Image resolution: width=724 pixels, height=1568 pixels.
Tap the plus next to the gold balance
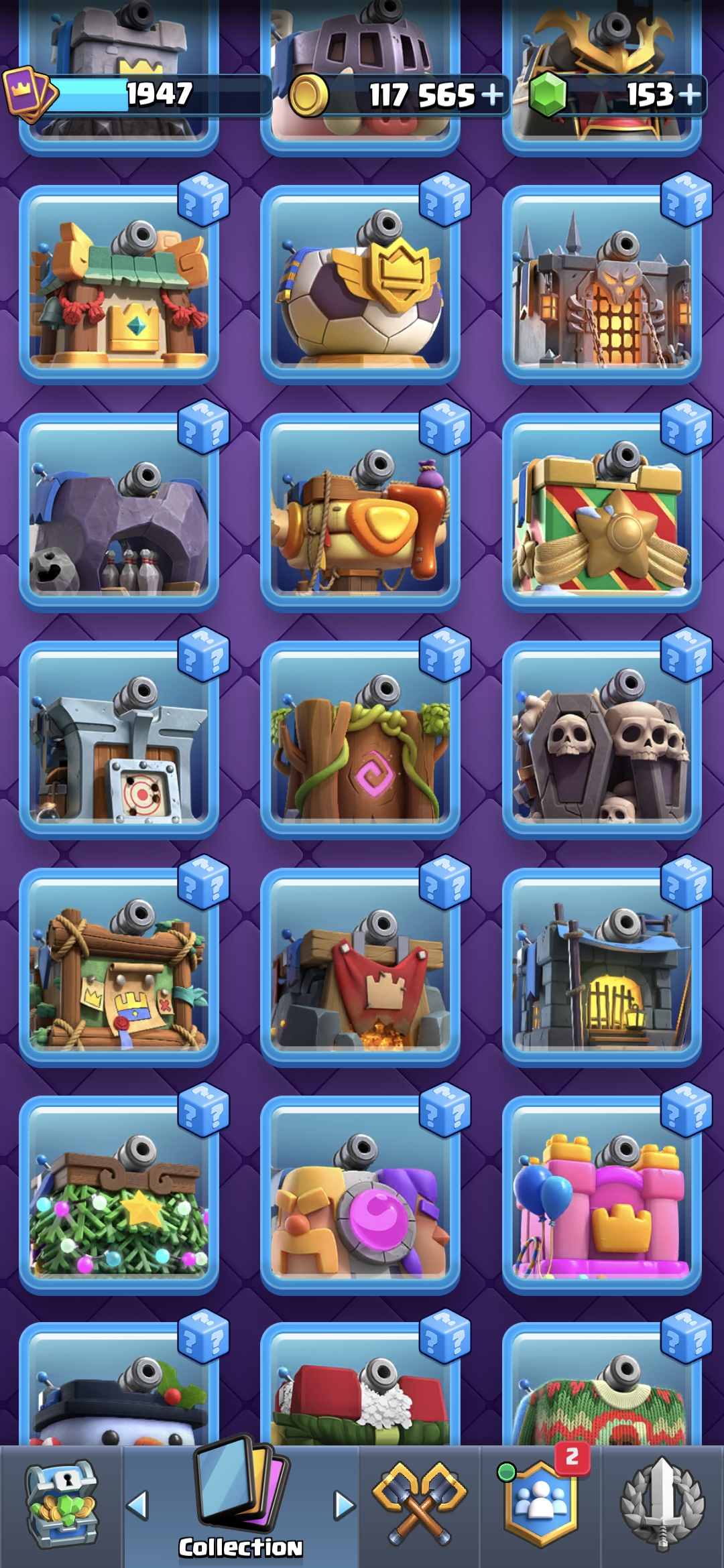coord(492,94)
